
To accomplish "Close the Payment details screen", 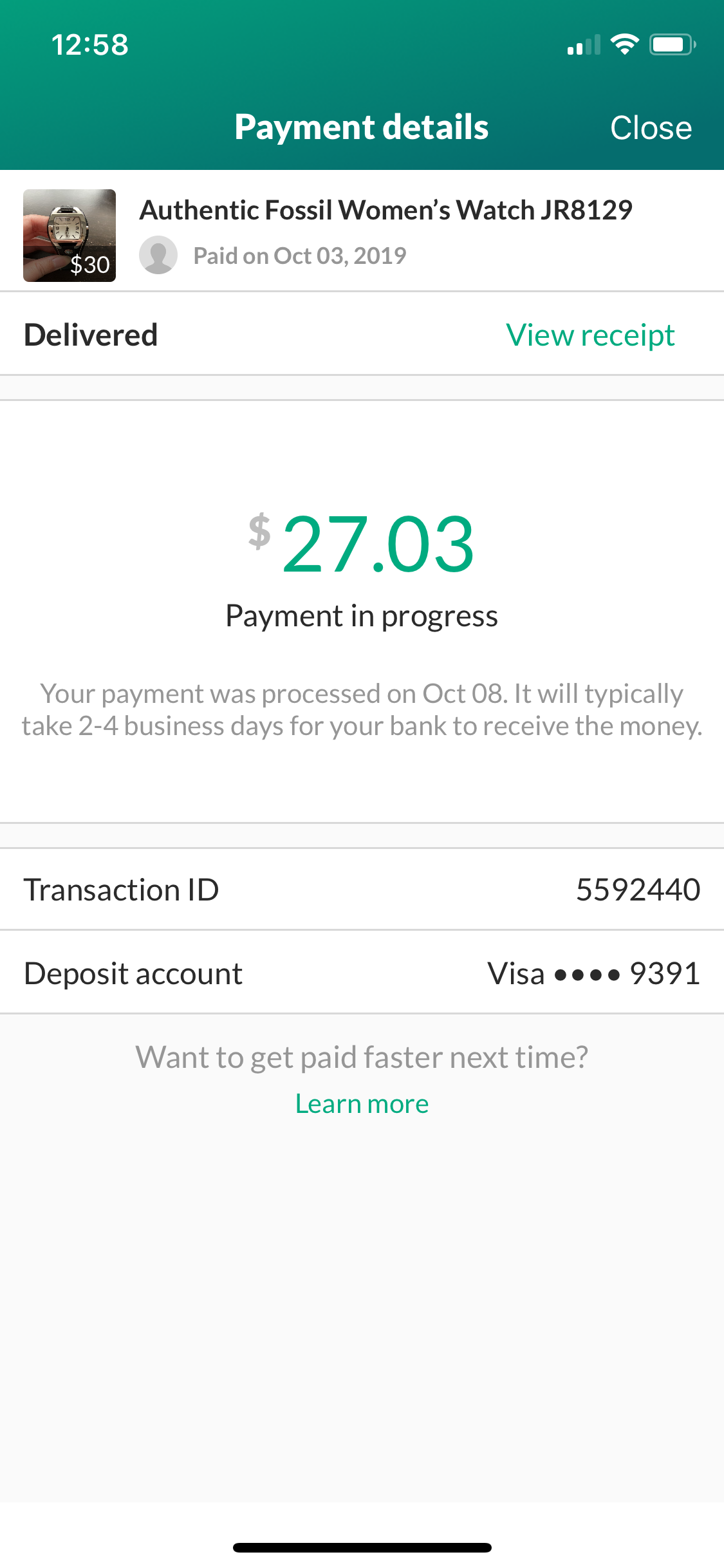I will (x=650, y=127).
